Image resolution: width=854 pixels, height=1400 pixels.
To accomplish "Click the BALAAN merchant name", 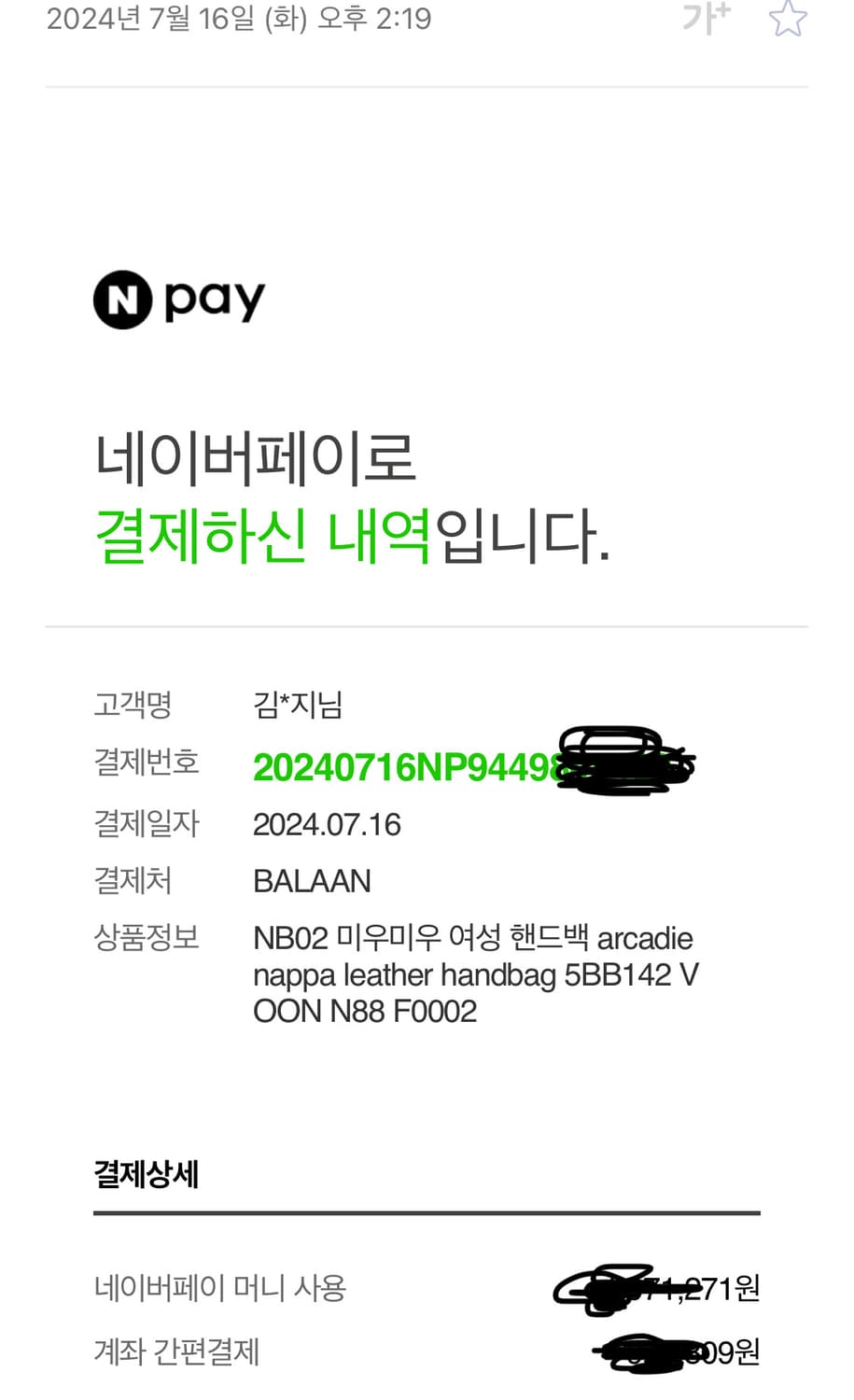I will tap(312, 880).
